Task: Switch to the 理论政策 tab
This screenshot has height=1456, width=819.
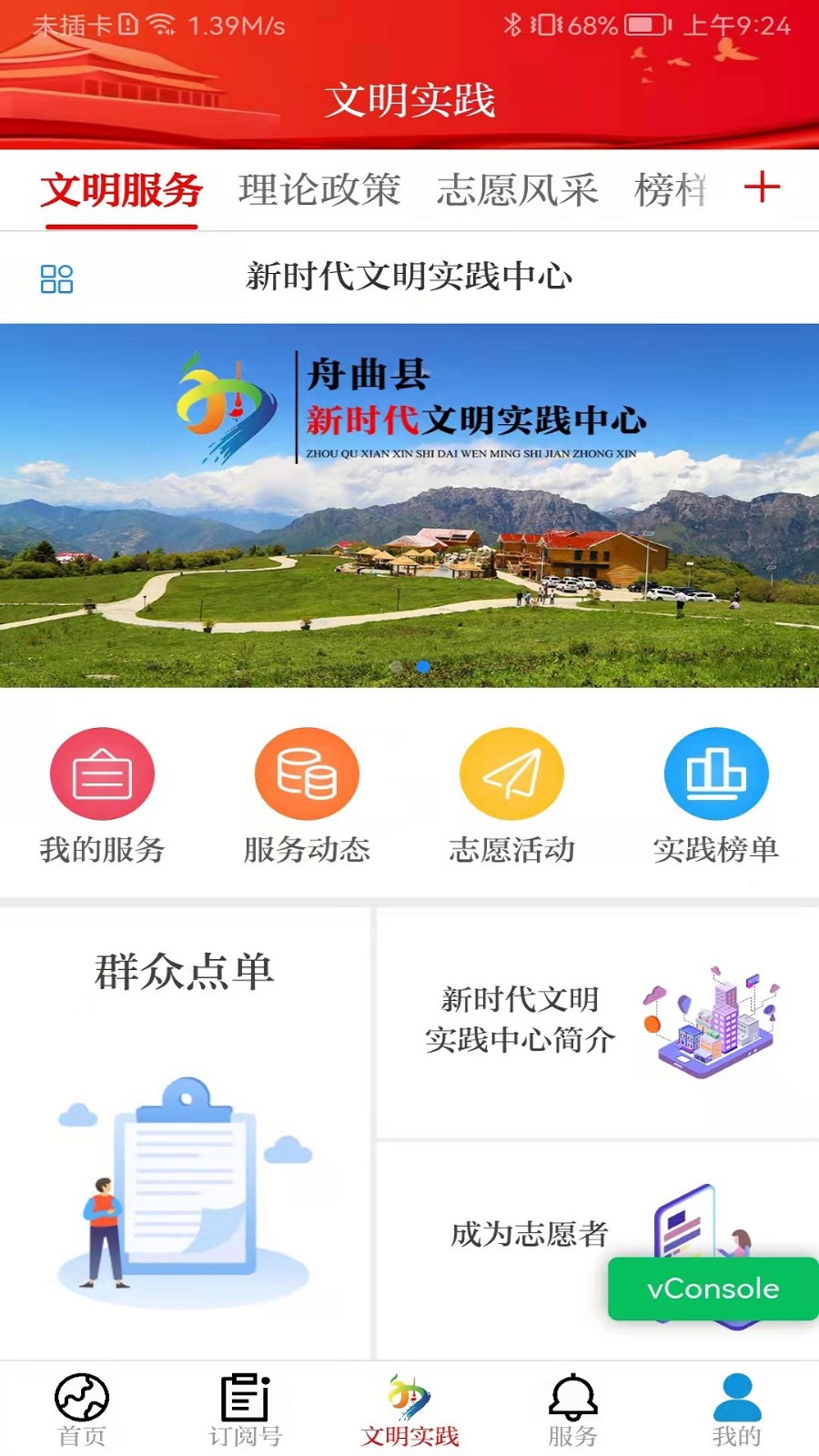Action: pos(320,190)
